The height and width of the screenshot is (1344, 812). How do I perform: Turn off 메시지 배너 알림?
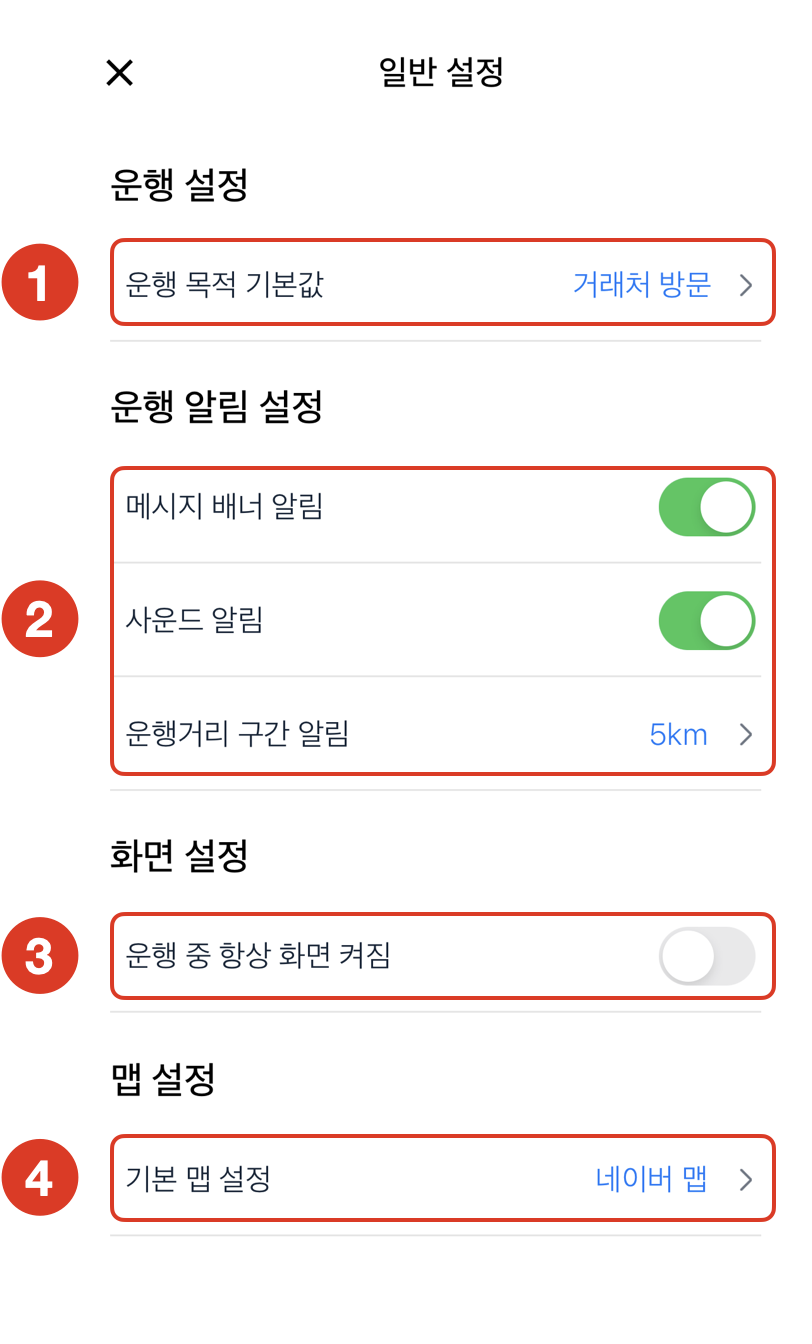706,508
